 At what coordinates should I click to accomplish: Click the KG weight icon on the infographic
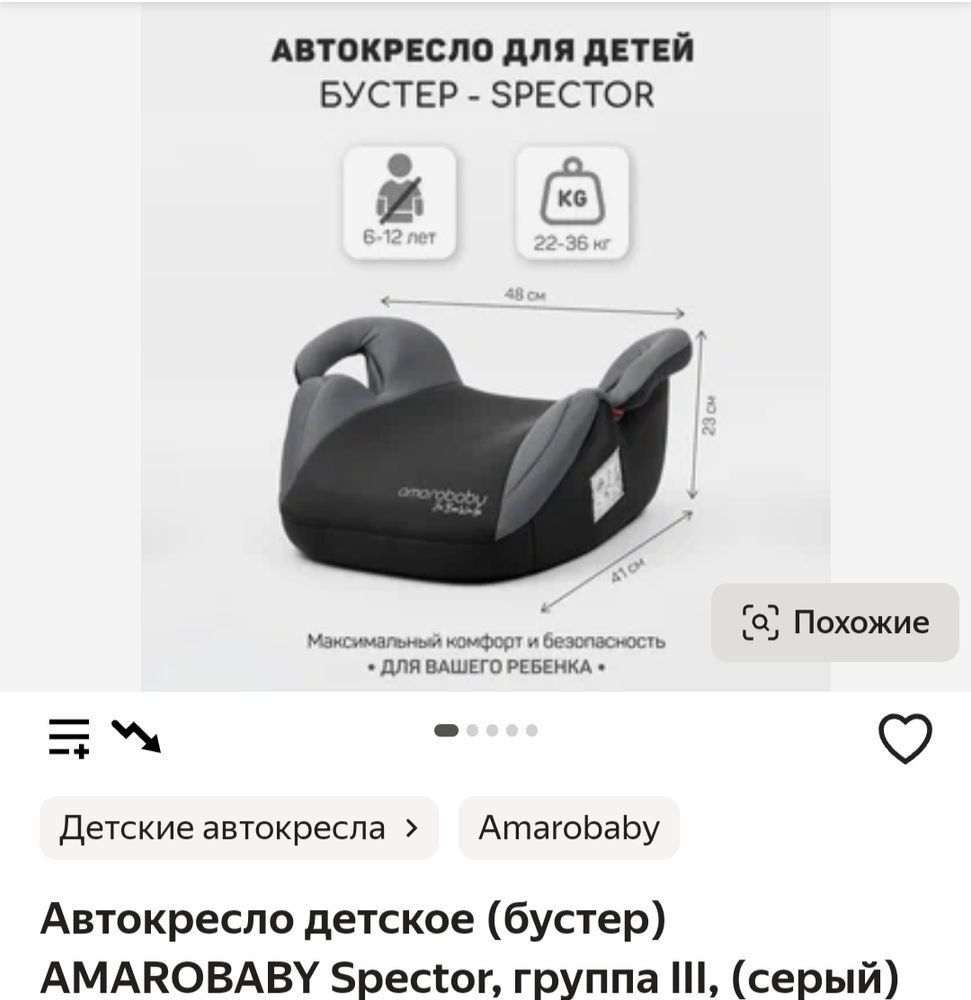pos(571,193)
